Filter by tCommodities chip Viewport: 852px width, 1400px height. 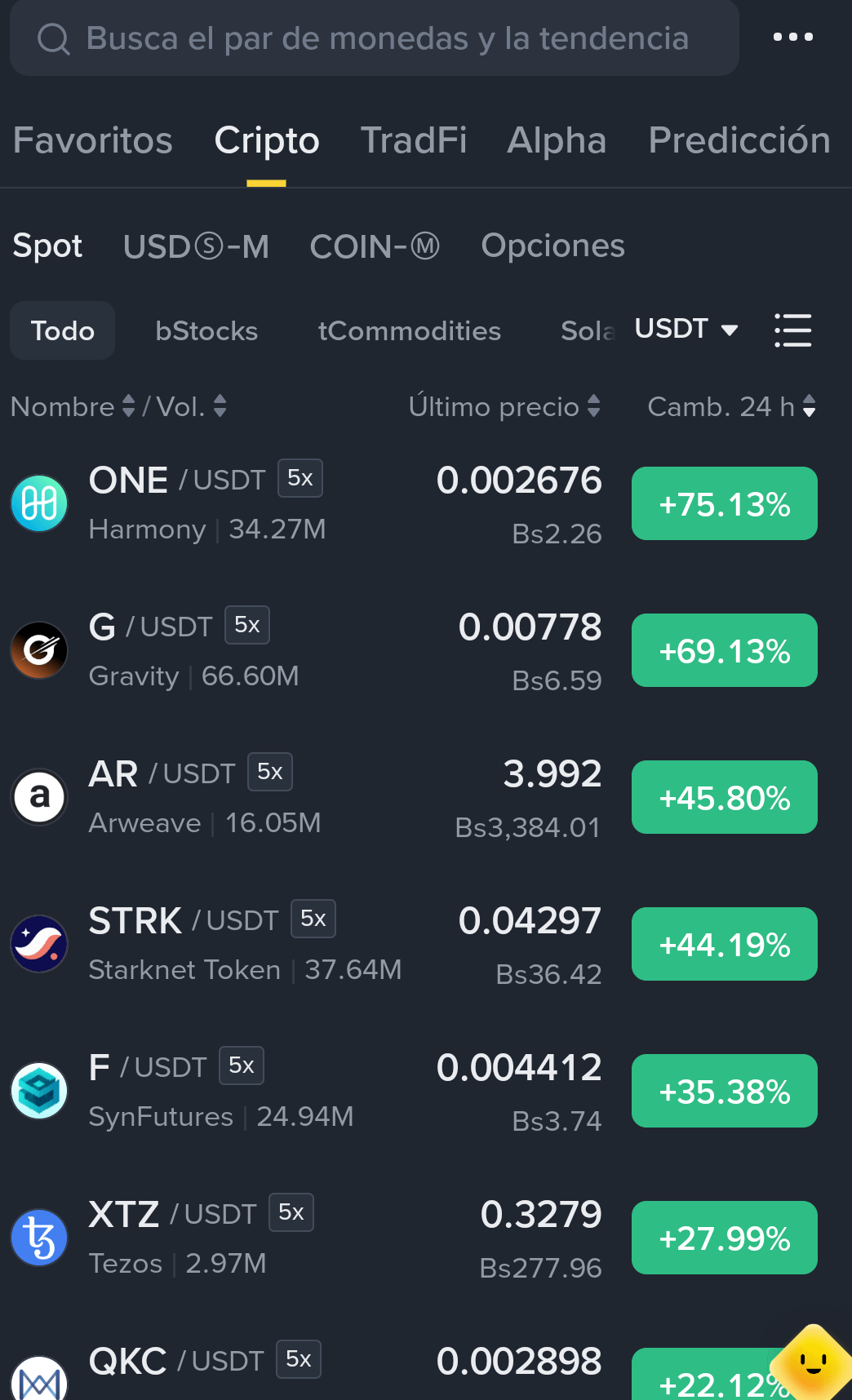pos(410,331)
